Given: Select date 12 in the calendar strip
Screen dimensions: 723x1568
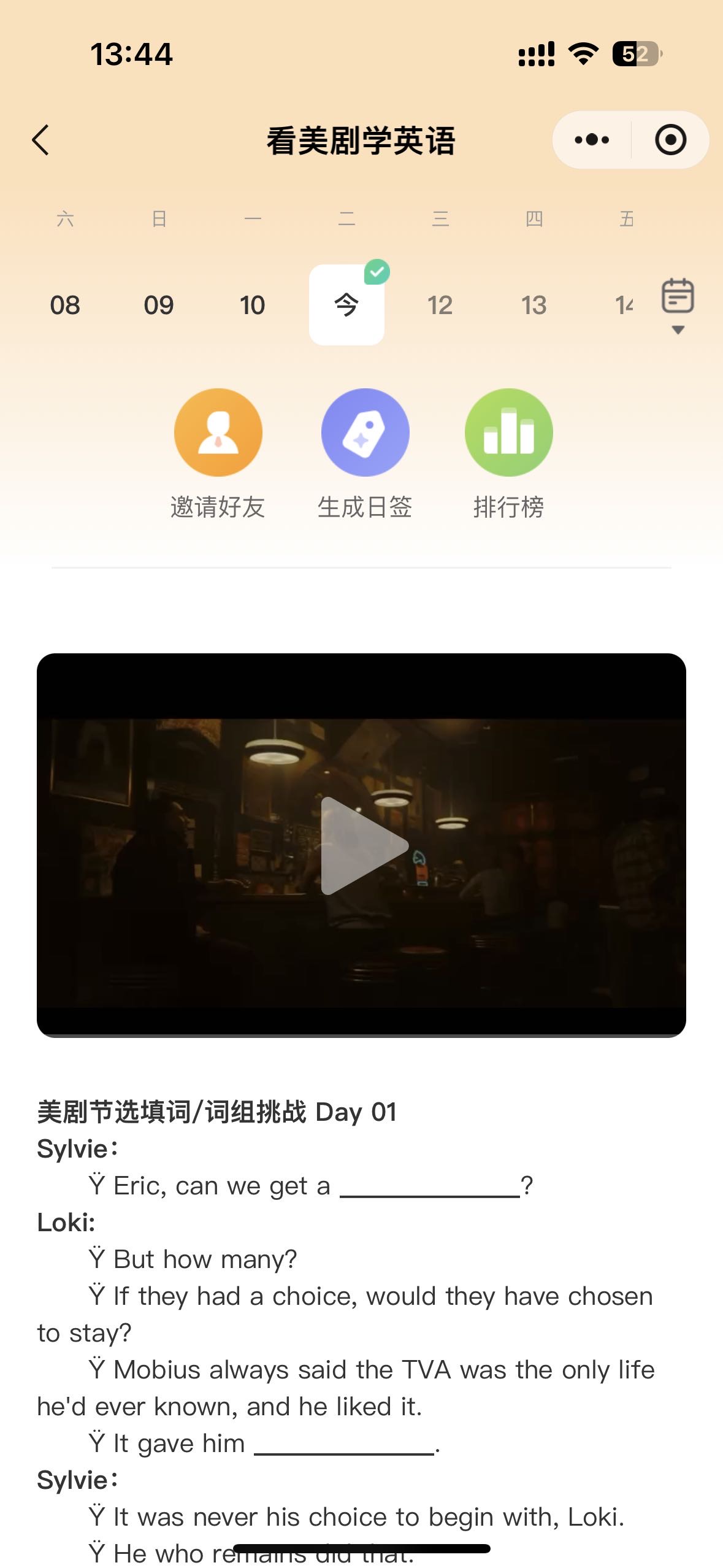Looking at the screenshot, I should pos(440,305).
